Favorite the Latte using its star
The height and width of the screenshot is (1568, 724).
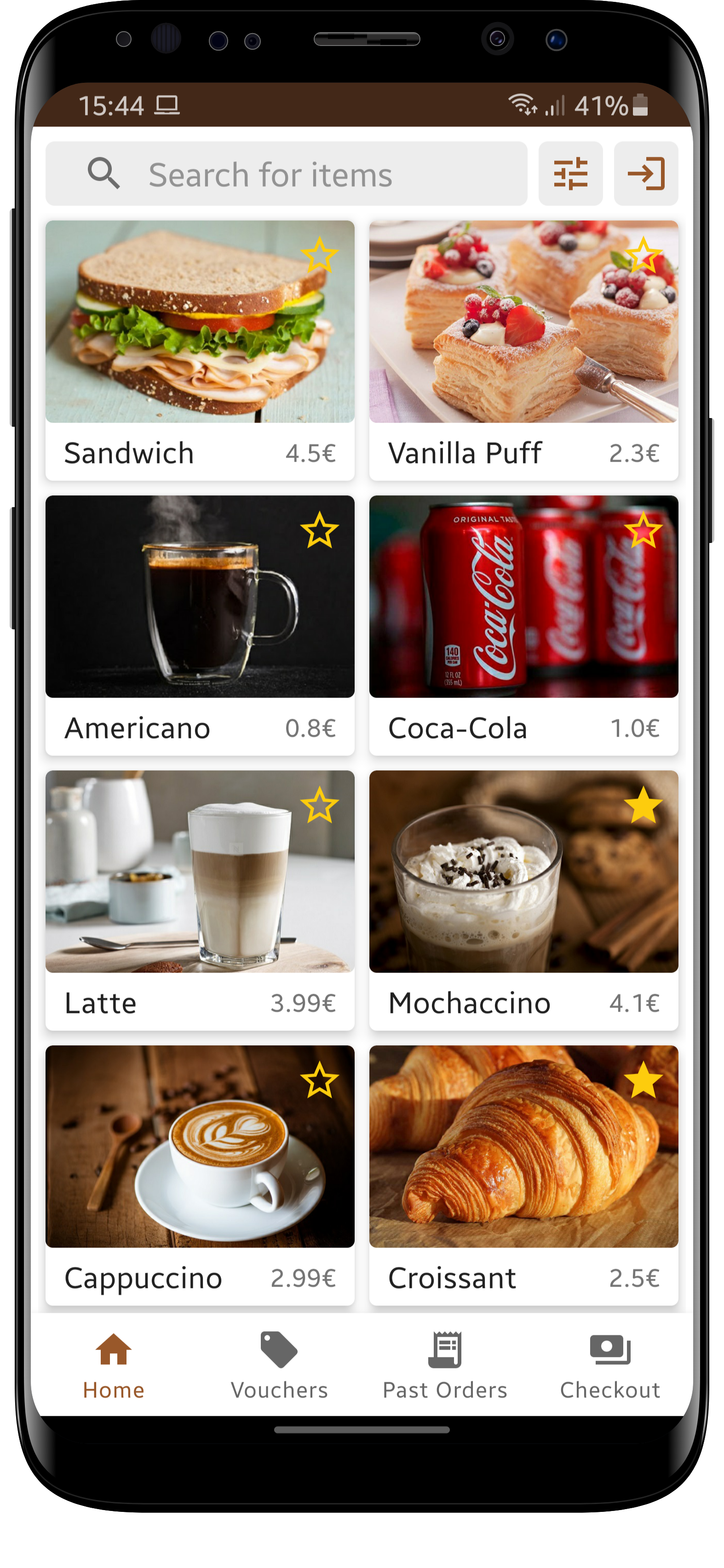point(319,805)
